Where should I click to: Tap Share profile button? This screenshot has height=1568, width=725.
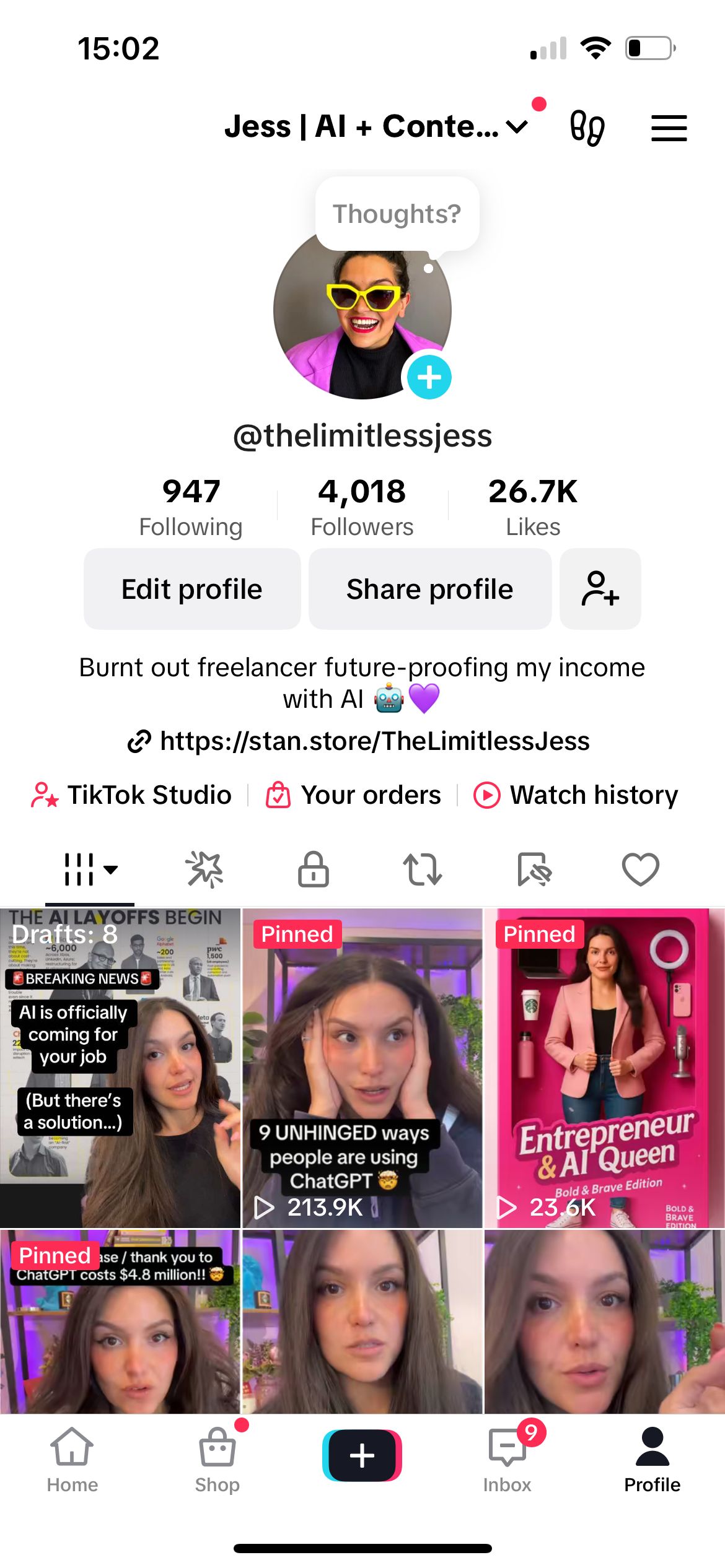[x=429, y=589]
